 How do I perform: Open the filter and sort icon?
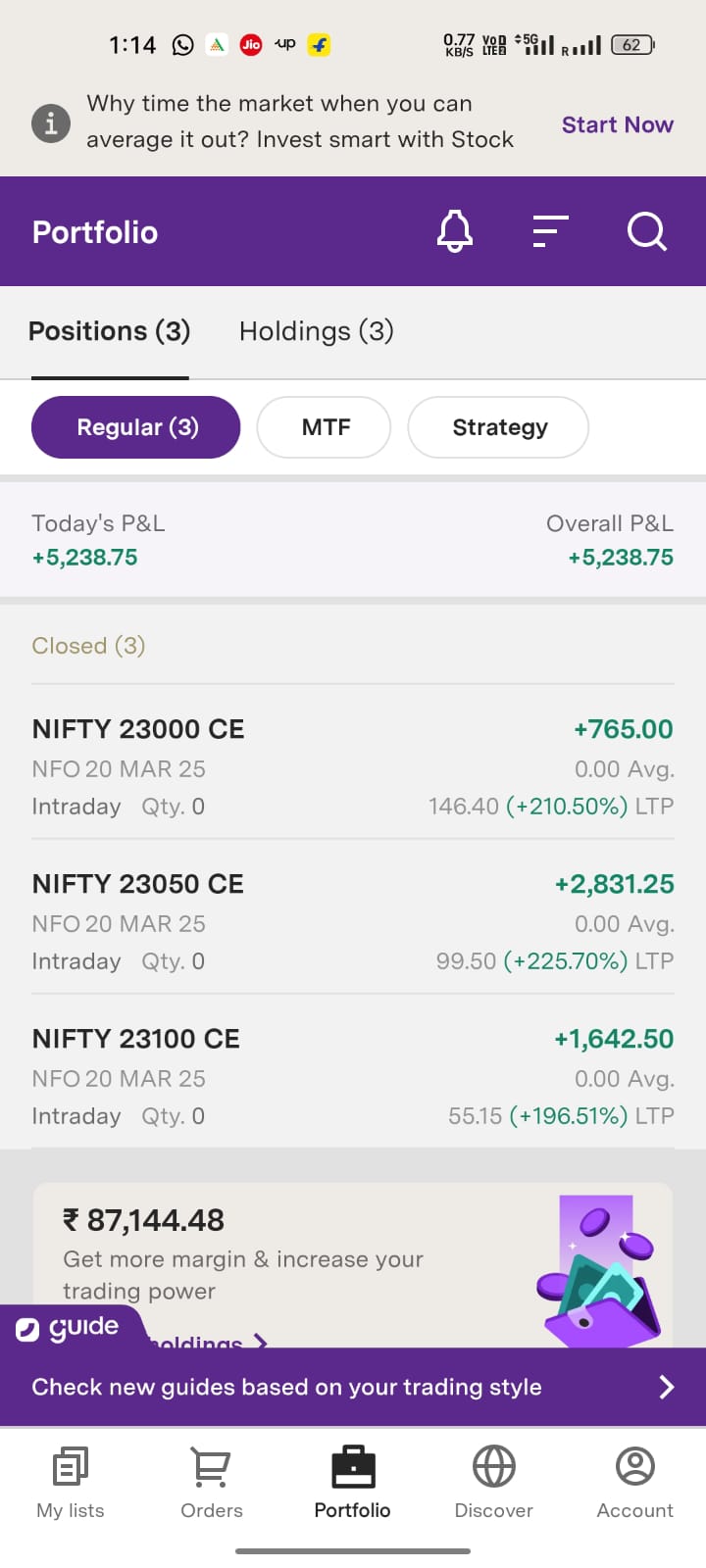550,231
